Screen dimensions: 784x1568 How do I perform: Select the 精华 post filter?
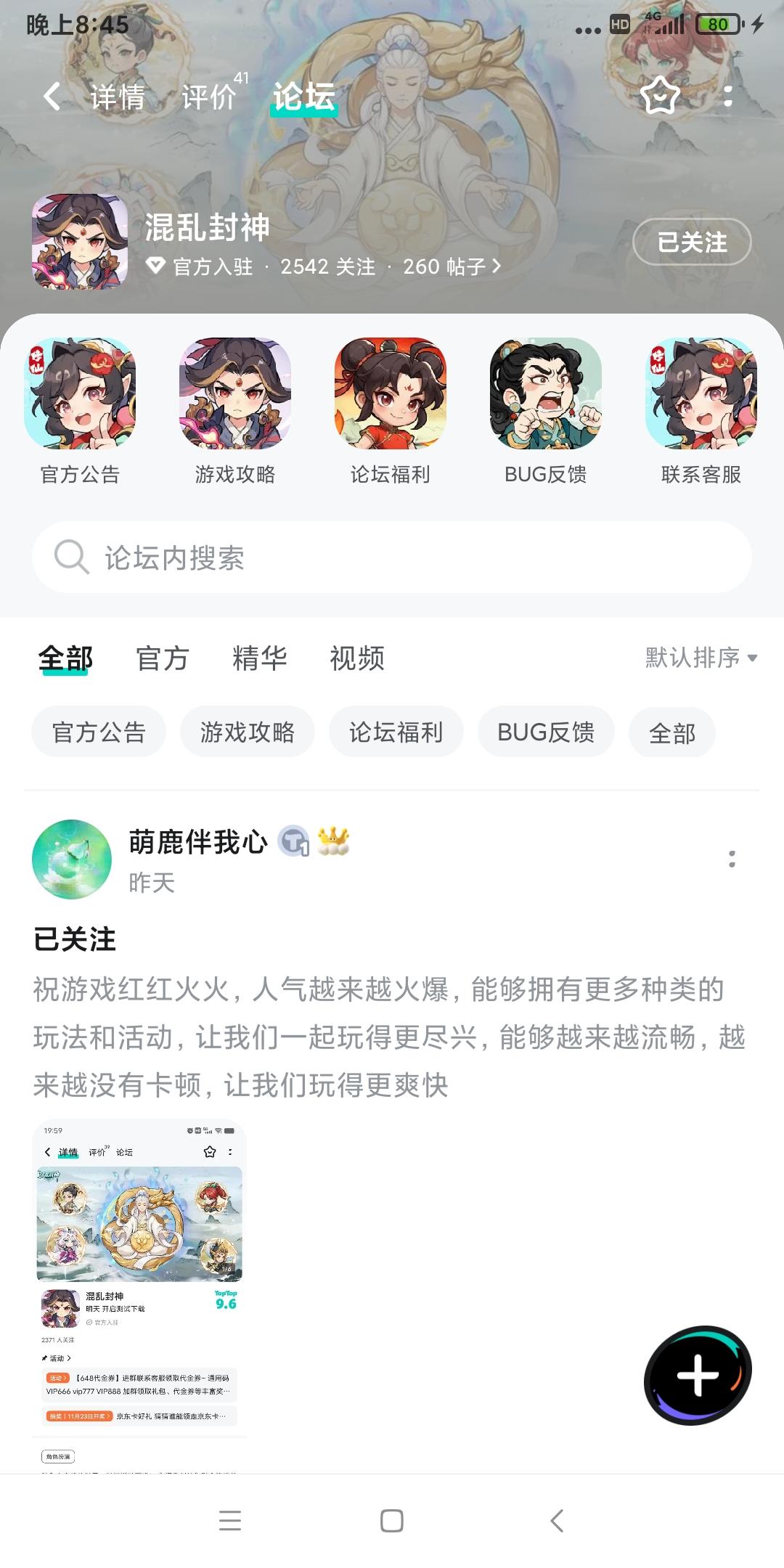259,658
